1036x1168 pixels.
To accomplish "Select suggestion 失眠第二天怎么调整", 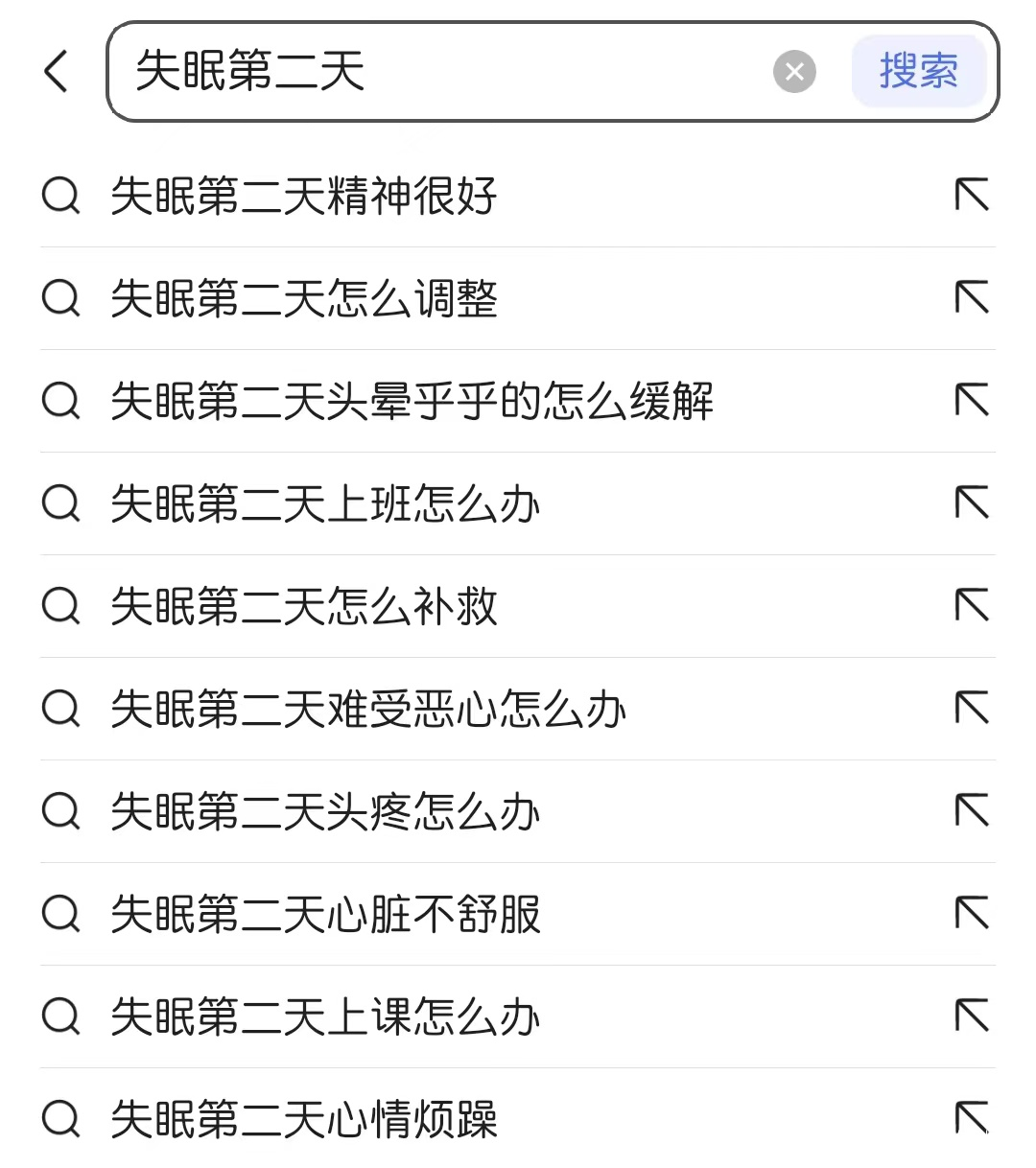I will coord(303,299).
